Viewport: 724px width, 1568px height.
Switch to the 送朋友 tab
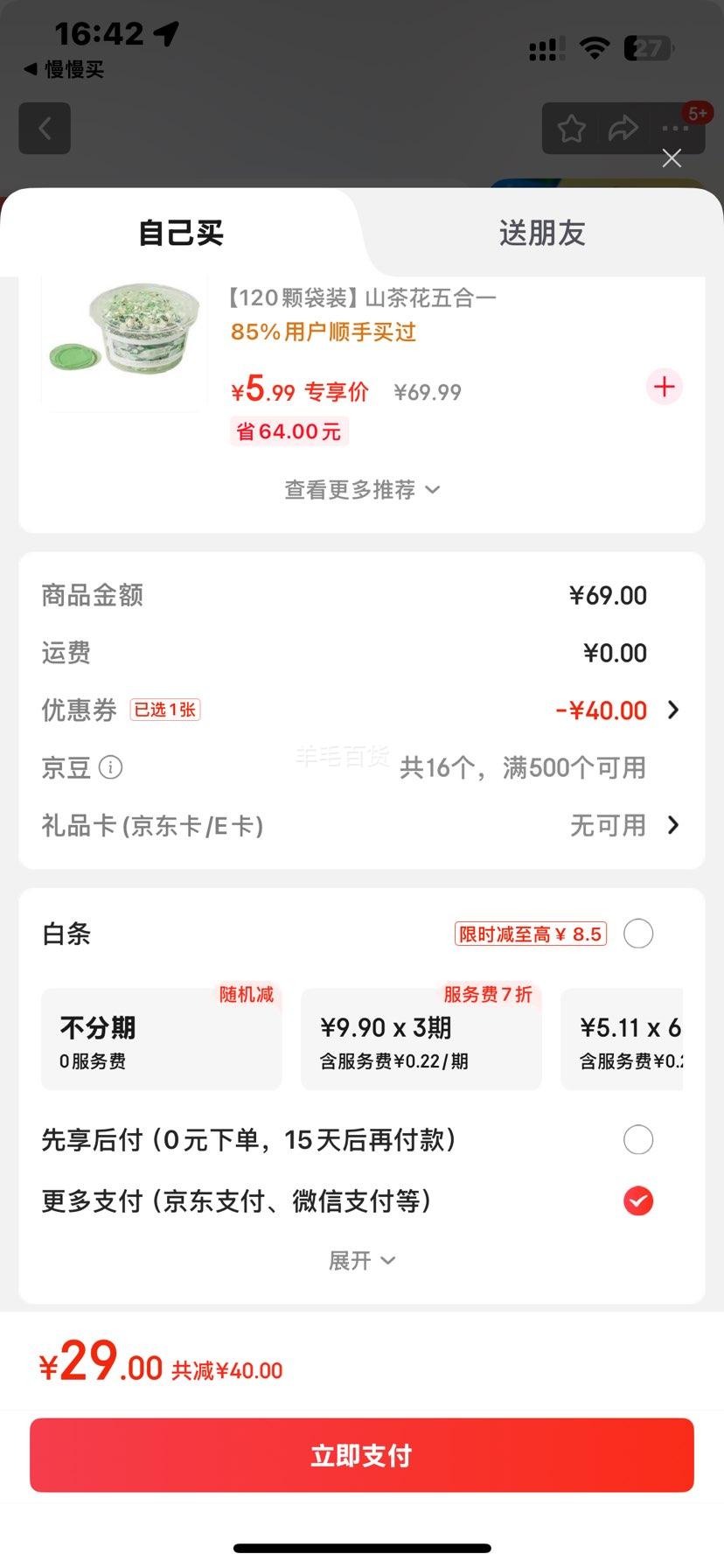541,233
